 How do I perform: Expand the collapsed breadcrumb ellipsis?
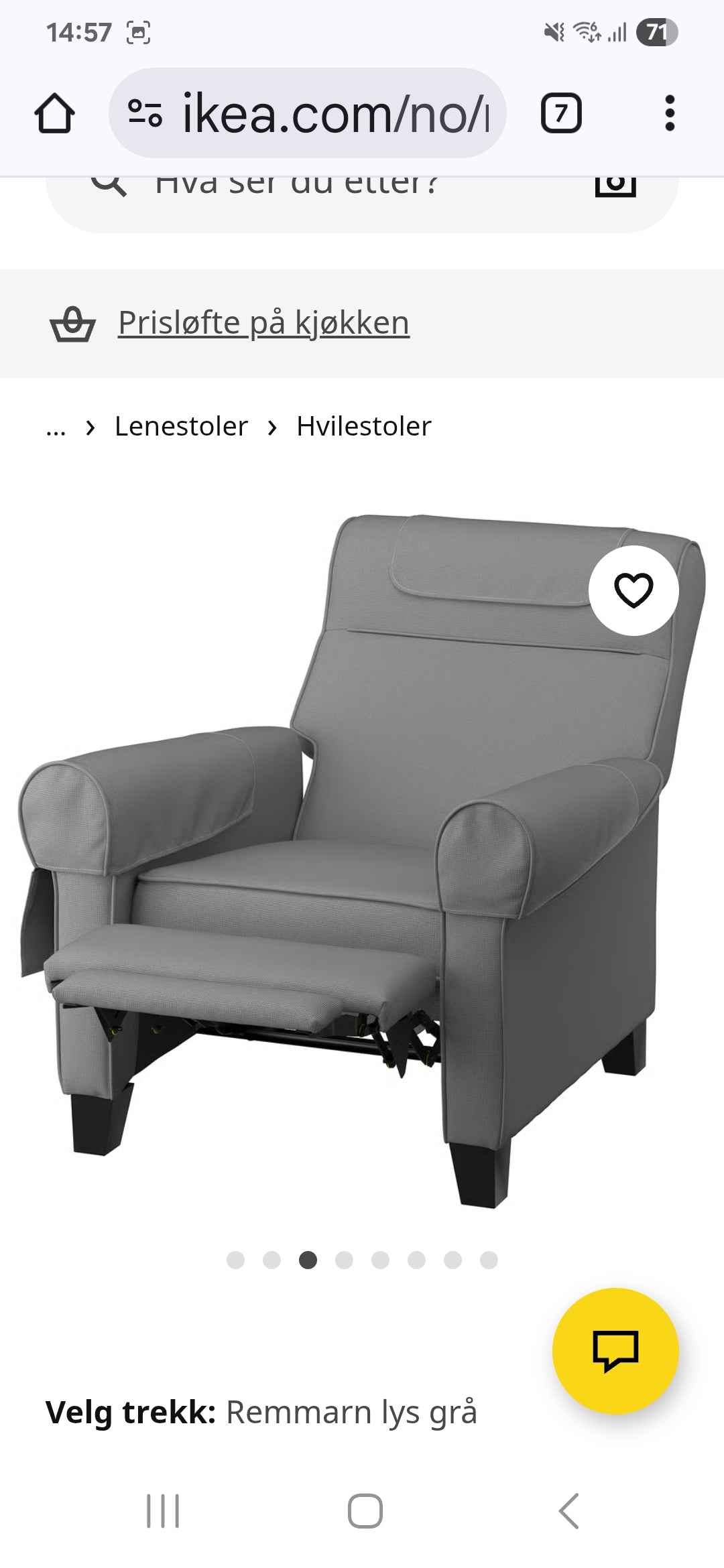click(56, 427)
